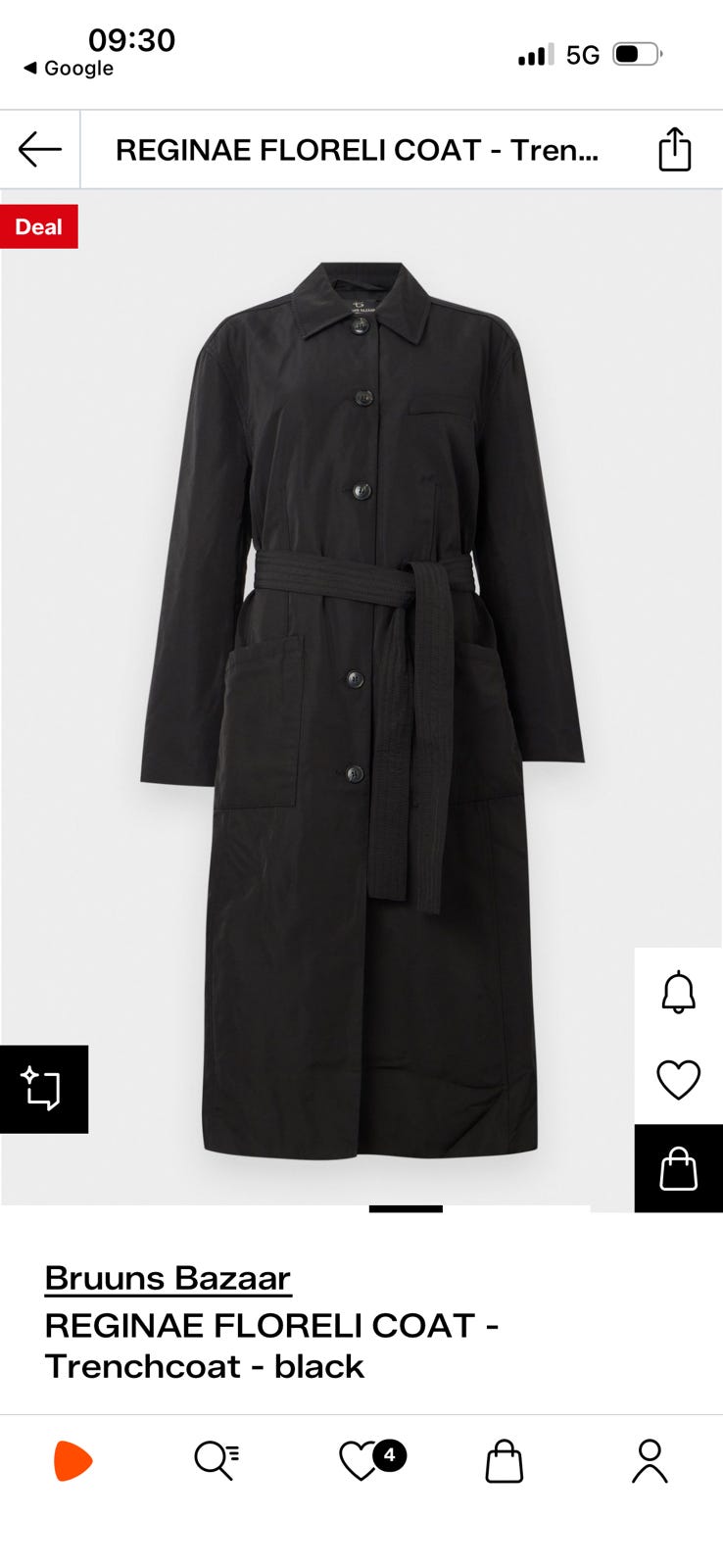This screenshot has height=1568, width=723.
Task: Add the coat to your wishlist
Action: click(678, 1080)
